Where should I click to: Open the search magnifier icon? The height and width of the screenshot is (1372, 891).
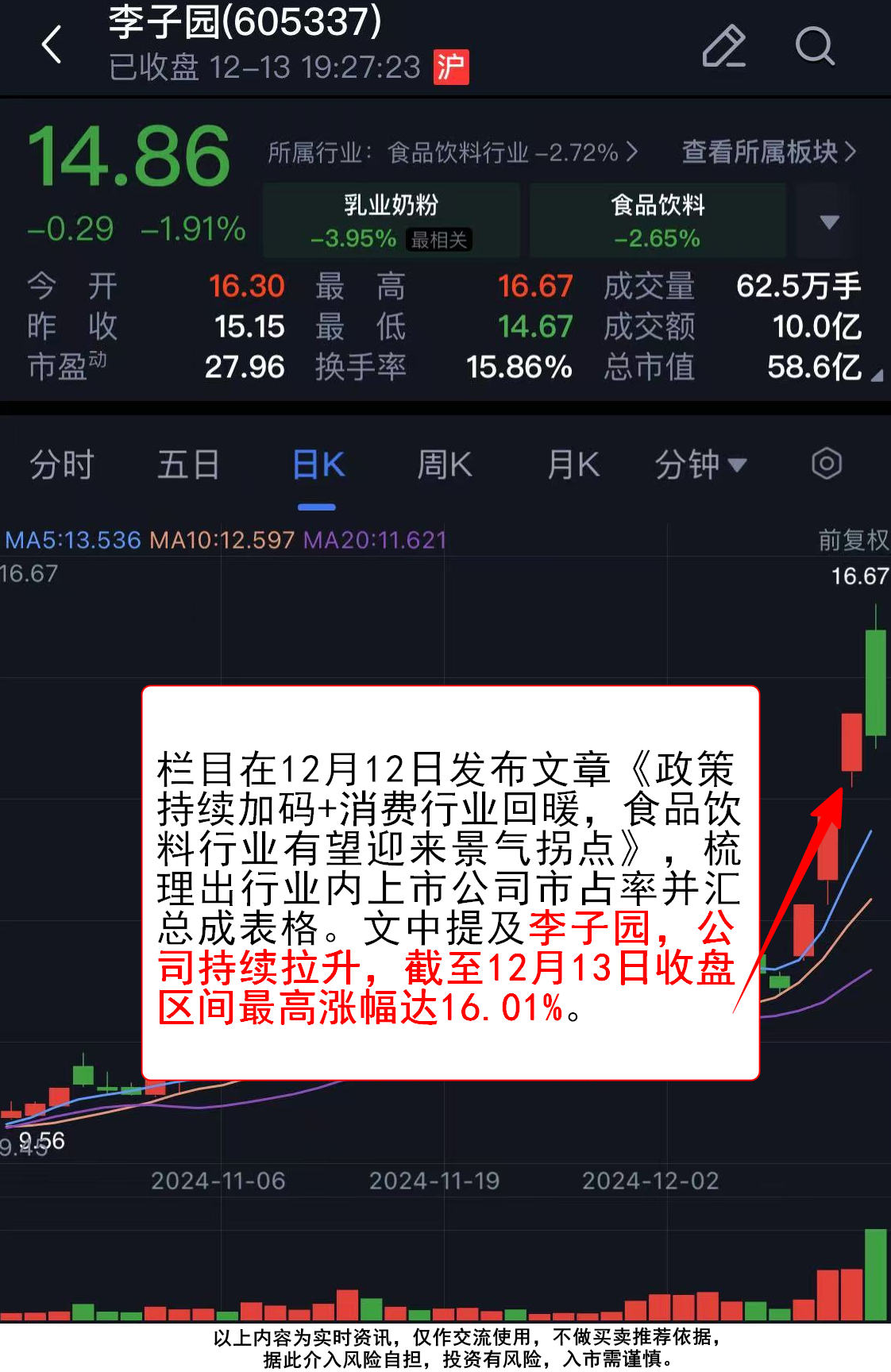click(x=815, y=45)
